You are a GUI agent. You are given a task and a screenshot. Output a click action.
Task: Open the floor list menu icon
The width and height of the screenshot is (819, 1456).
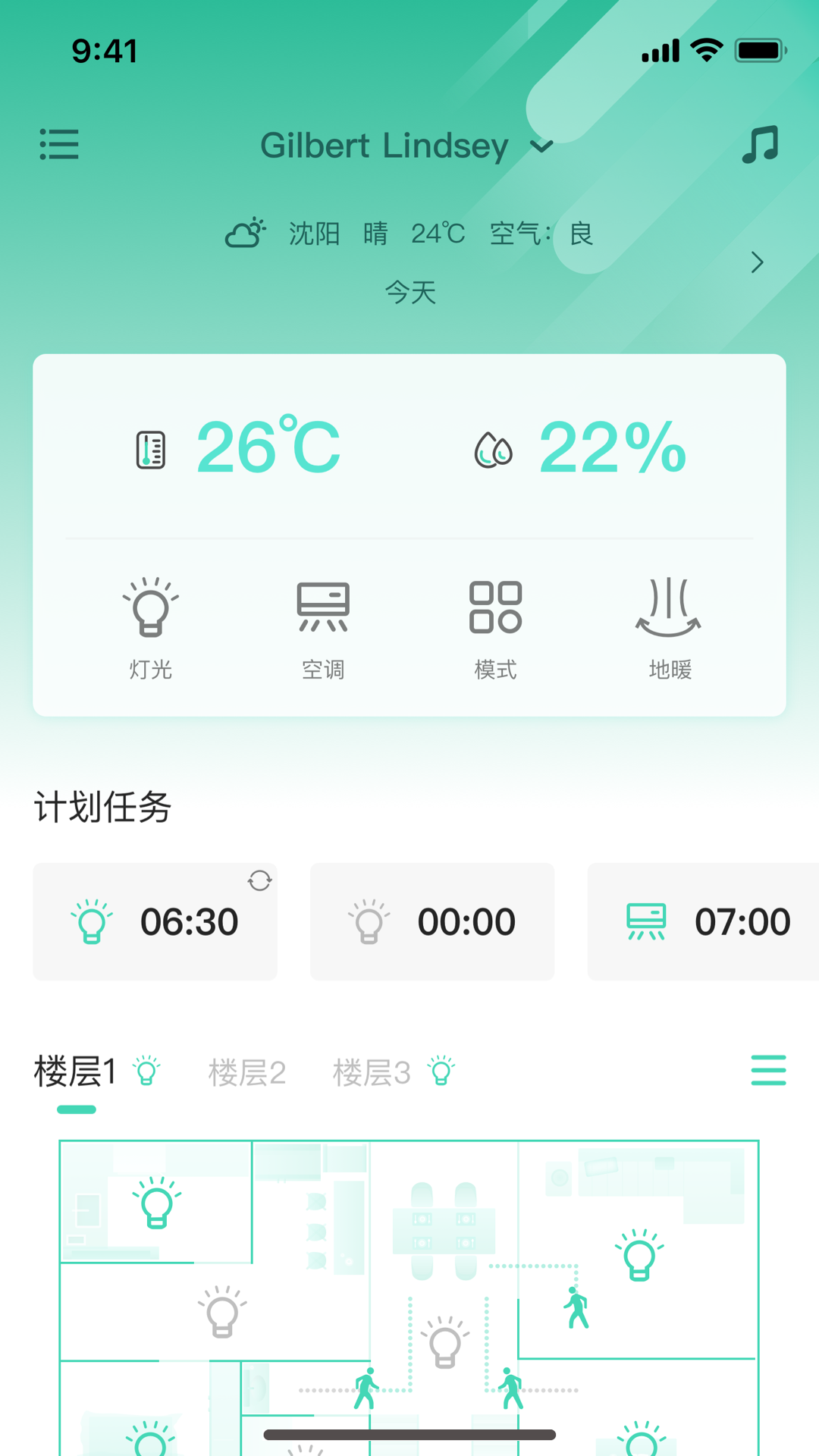(768, 1070)
